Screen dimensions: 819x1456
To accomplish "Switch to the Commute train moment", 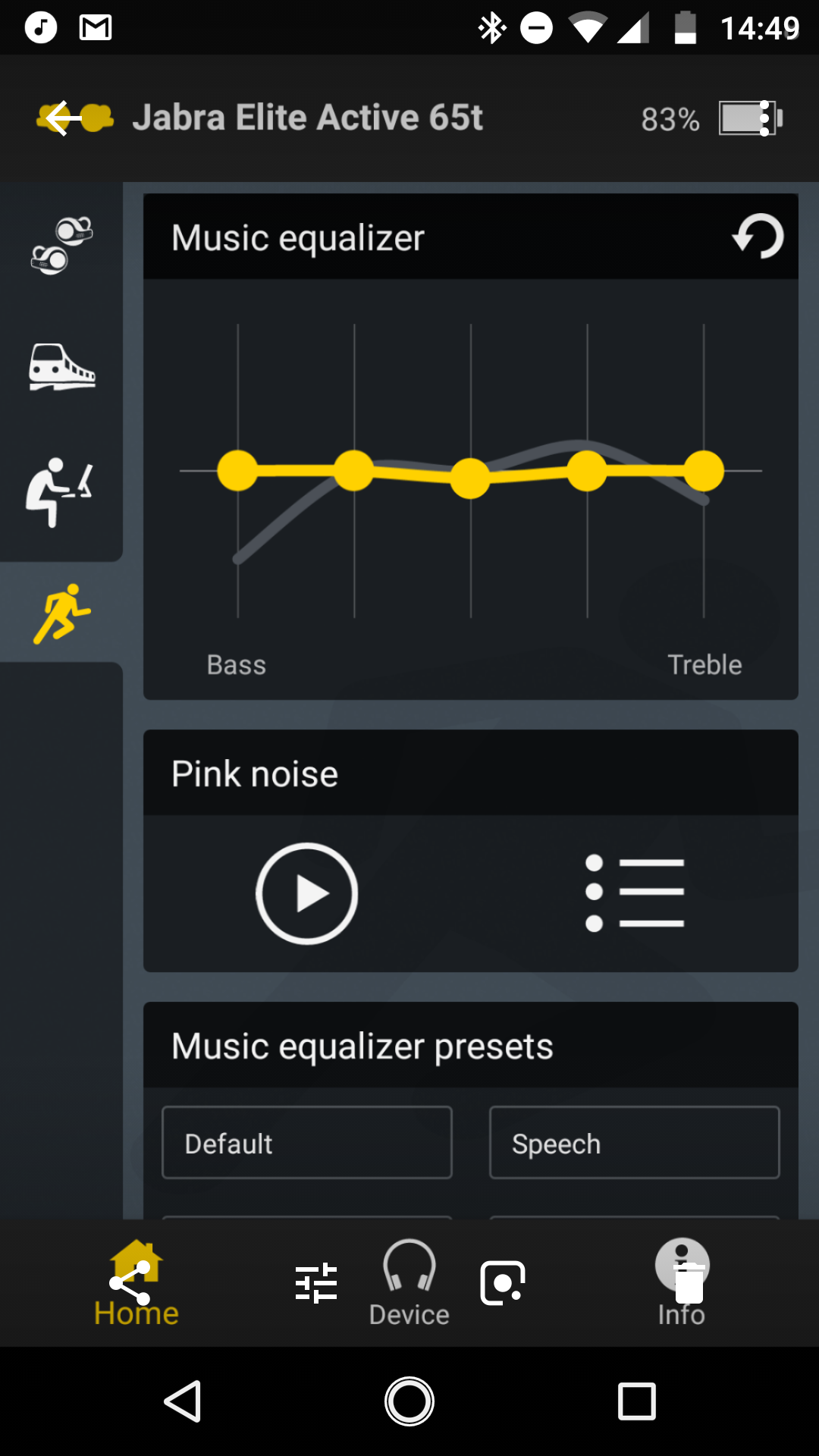I will coord(61,368).
